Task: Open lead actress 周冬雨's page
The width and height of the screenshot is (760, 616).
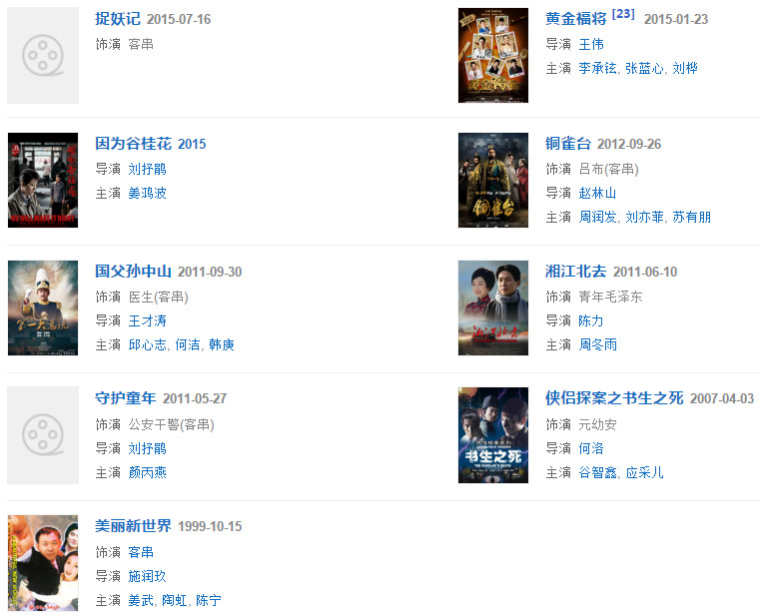Action: point(597,345)
